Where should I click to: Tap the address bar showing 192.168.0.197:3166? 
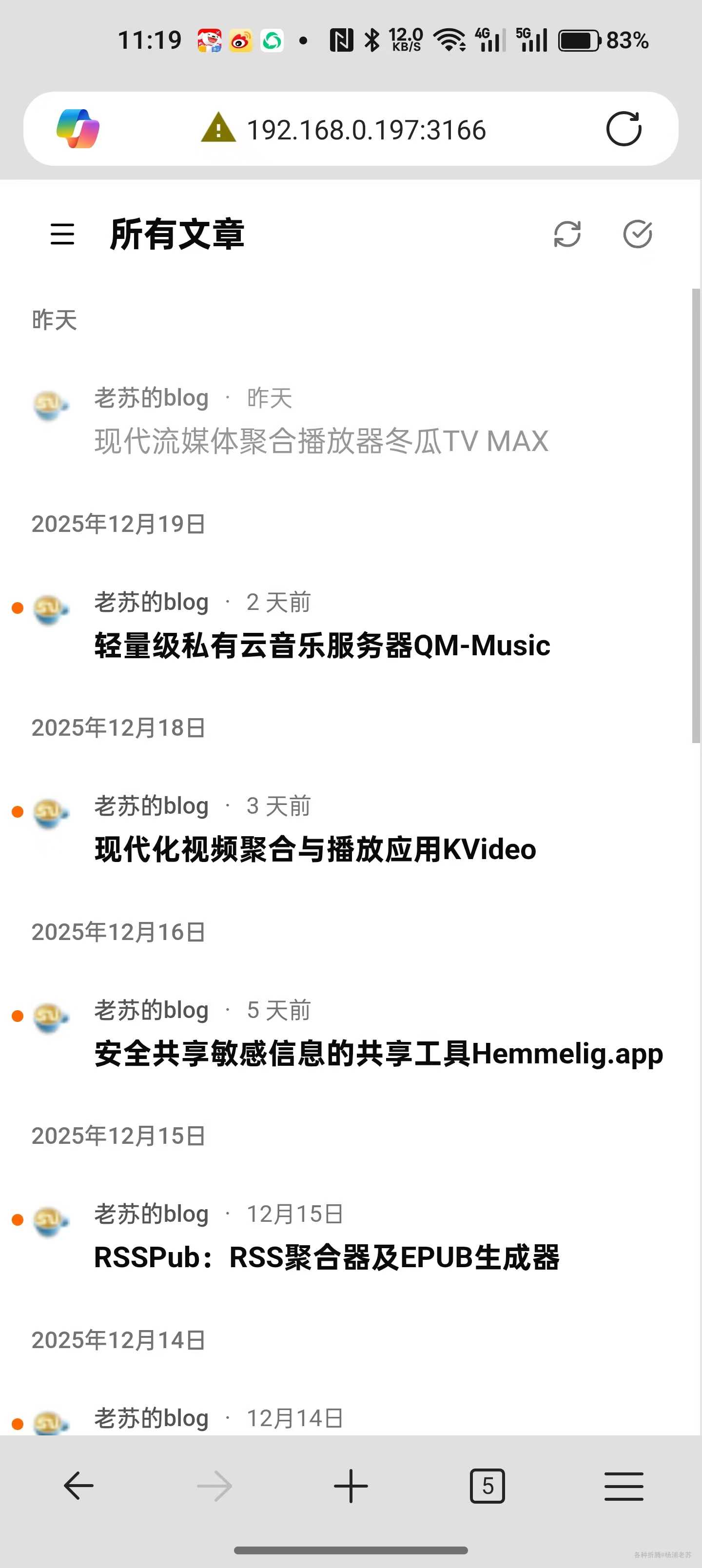[x=365, y=130]
